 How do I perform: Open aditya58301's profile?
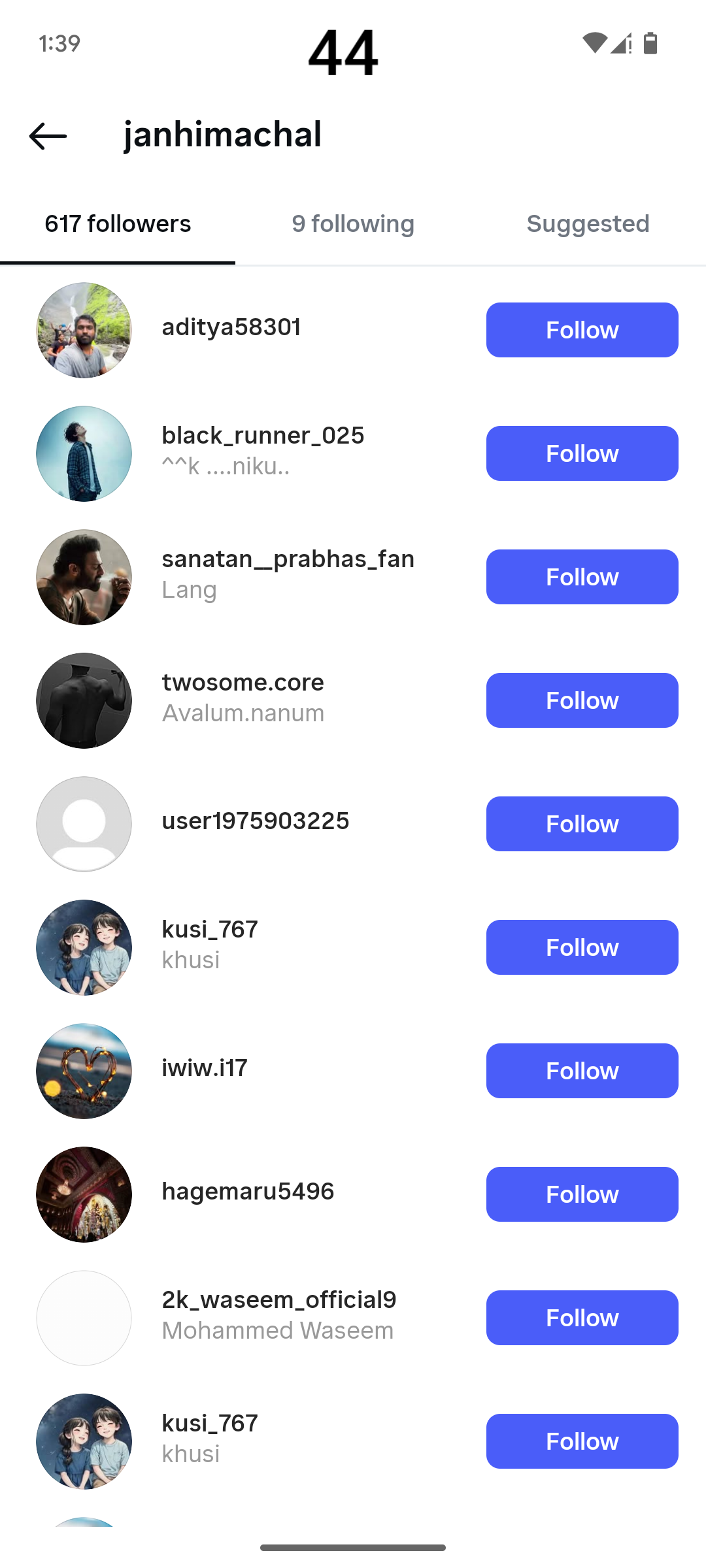point(231,327)
